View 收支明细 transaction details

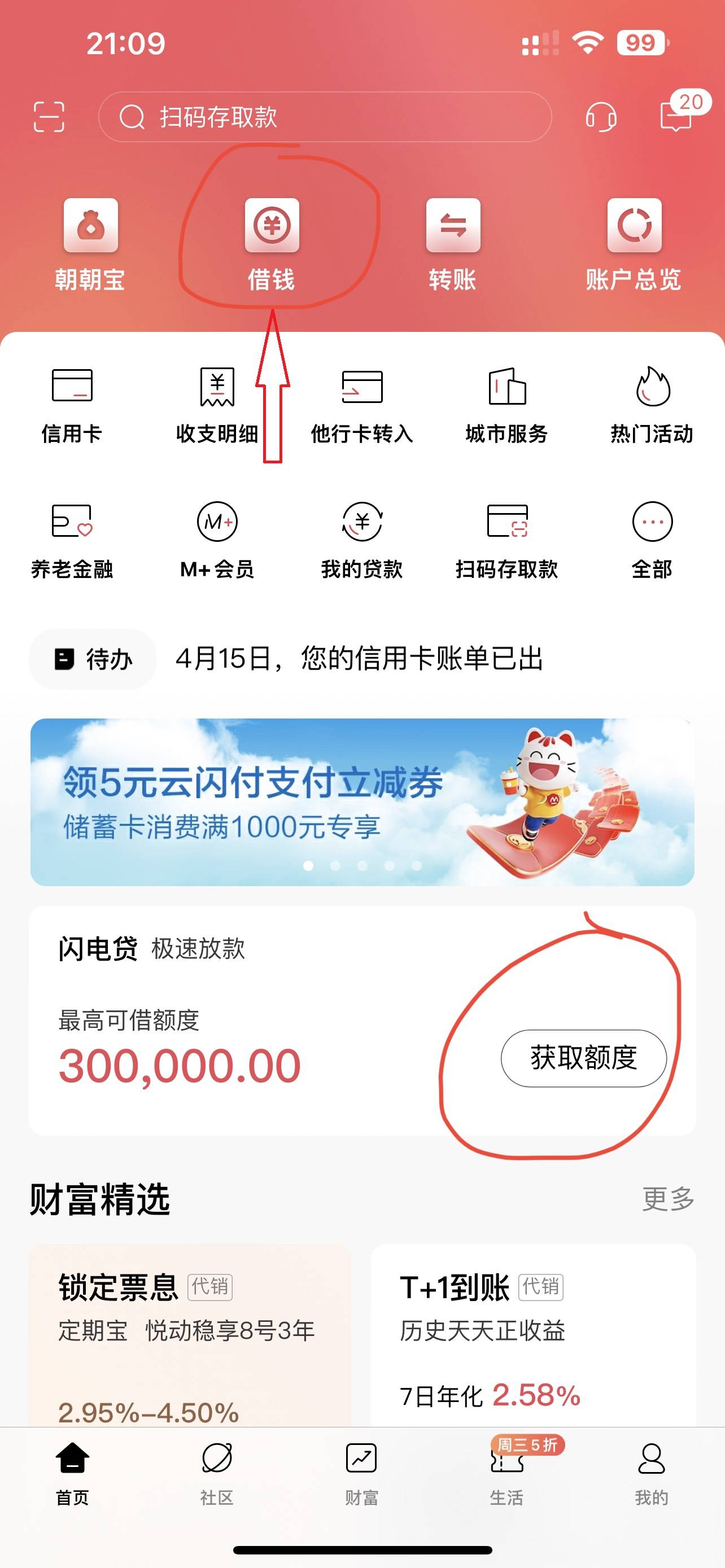(x=217, y=405)
